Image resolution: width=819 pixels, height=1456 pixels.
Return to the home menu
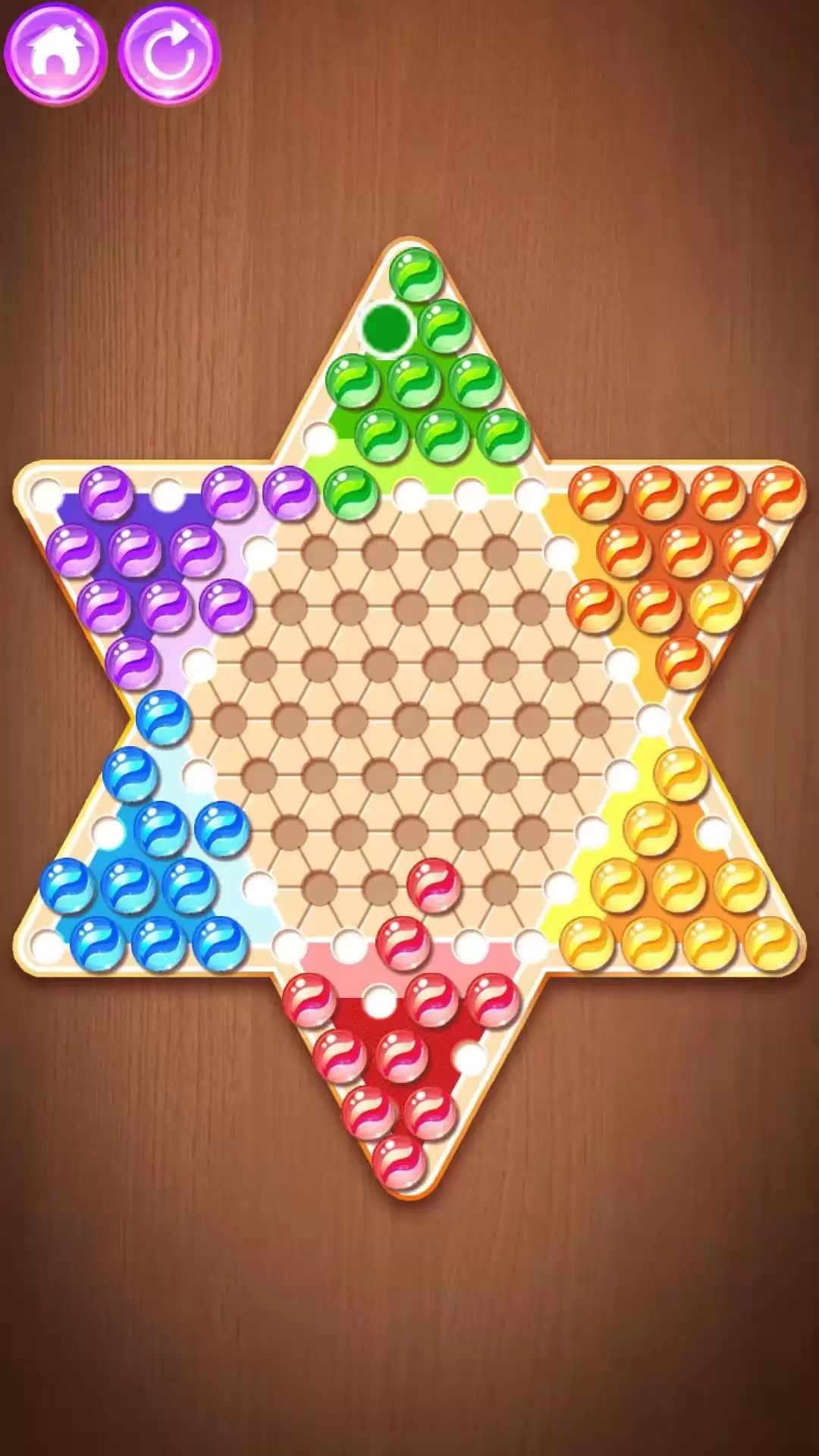pyautogui.click(x=55, y=53)
